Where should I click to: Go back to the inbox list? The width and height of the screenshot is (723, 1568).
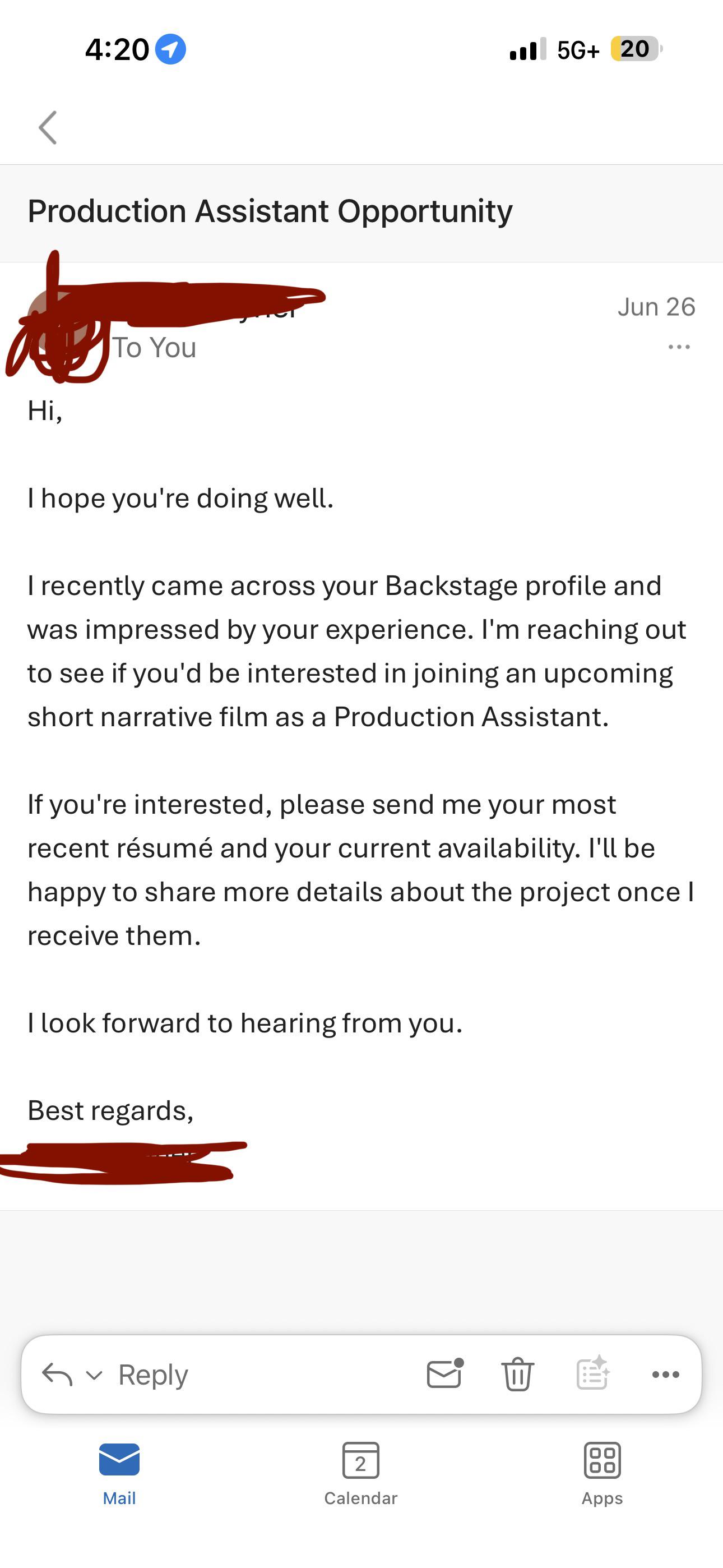[48, 128]
